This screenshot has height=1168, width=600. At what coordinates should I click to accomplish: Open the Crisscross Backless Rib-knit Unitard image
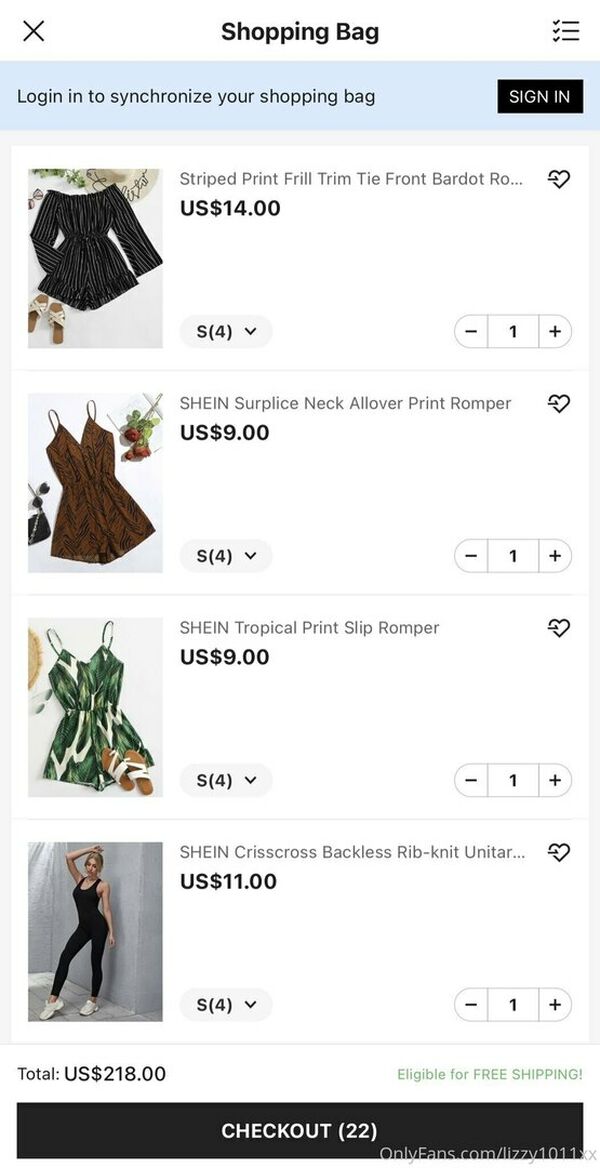[95, 931]
